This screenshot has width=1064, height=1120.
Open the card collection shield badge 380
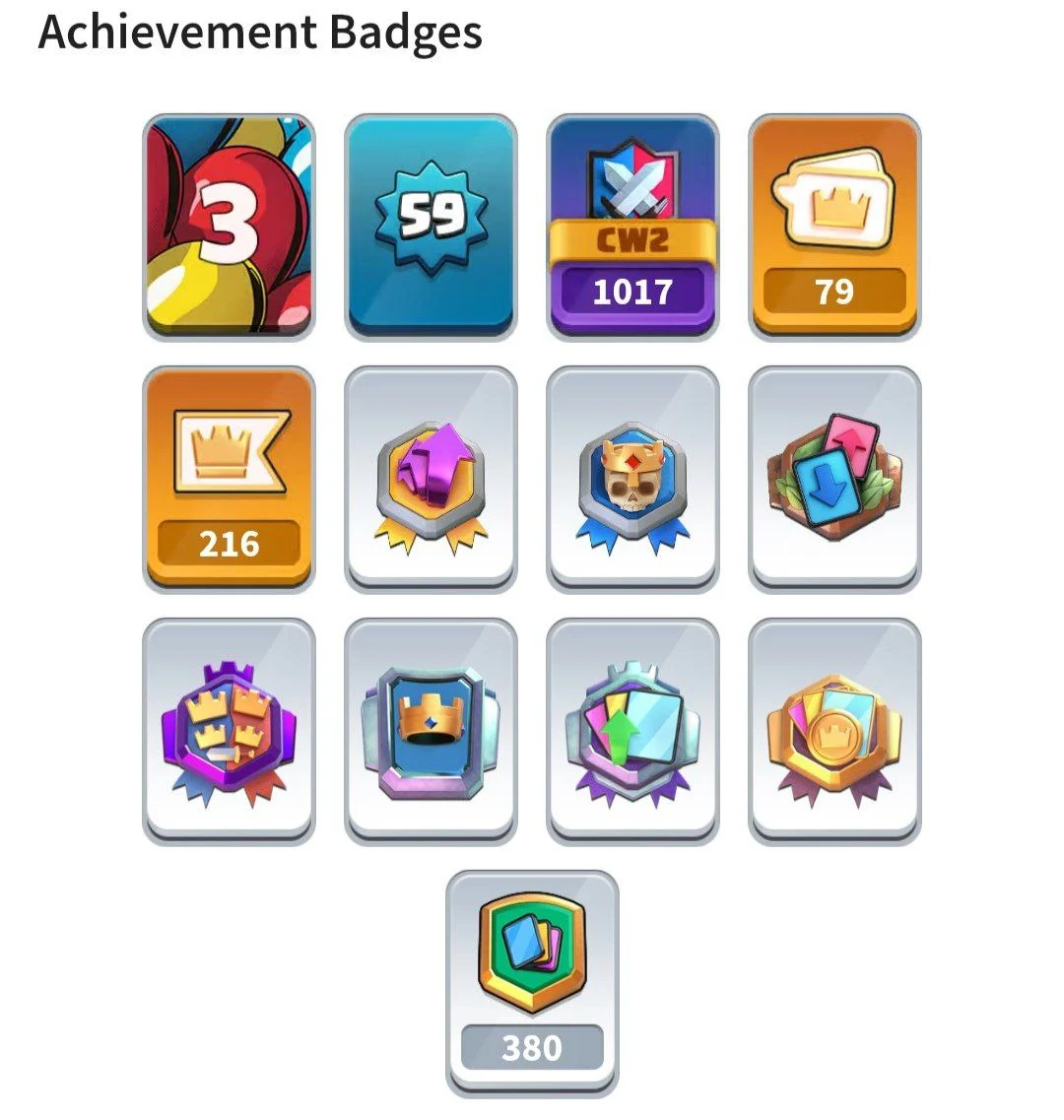pos(532,983)
